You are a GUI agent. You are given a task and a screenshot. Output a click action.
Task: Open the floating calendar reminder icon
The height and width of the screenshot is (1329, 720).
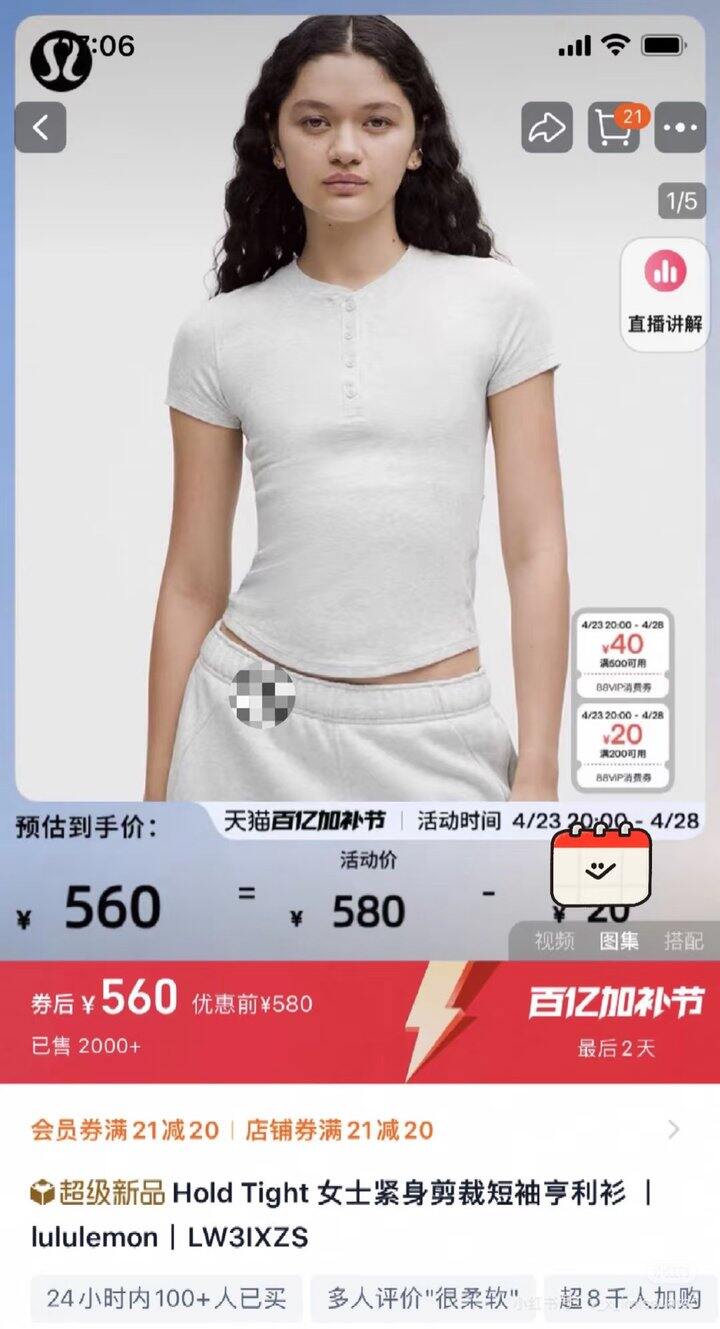click(602, 866)
